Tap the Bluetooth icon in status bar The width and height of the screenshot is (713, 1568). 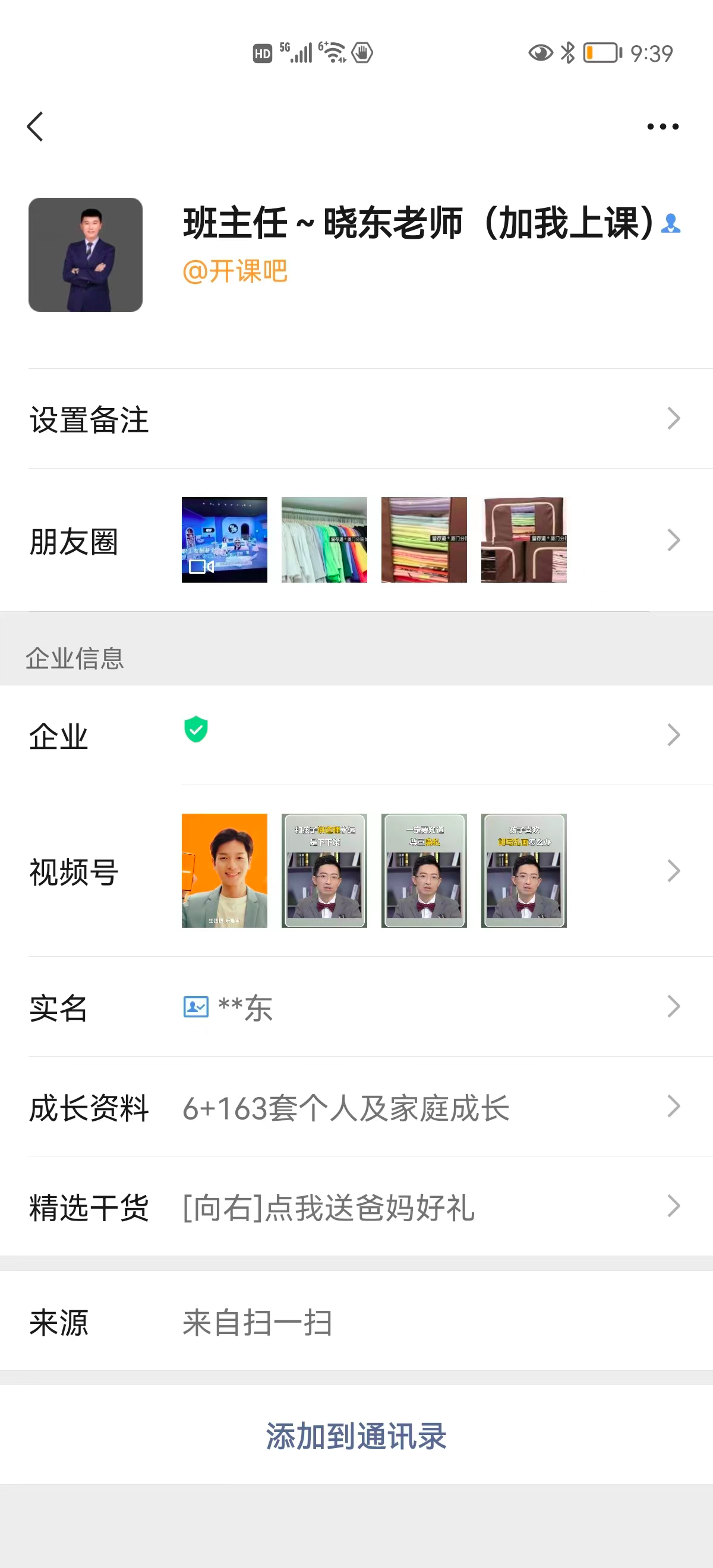567,53
